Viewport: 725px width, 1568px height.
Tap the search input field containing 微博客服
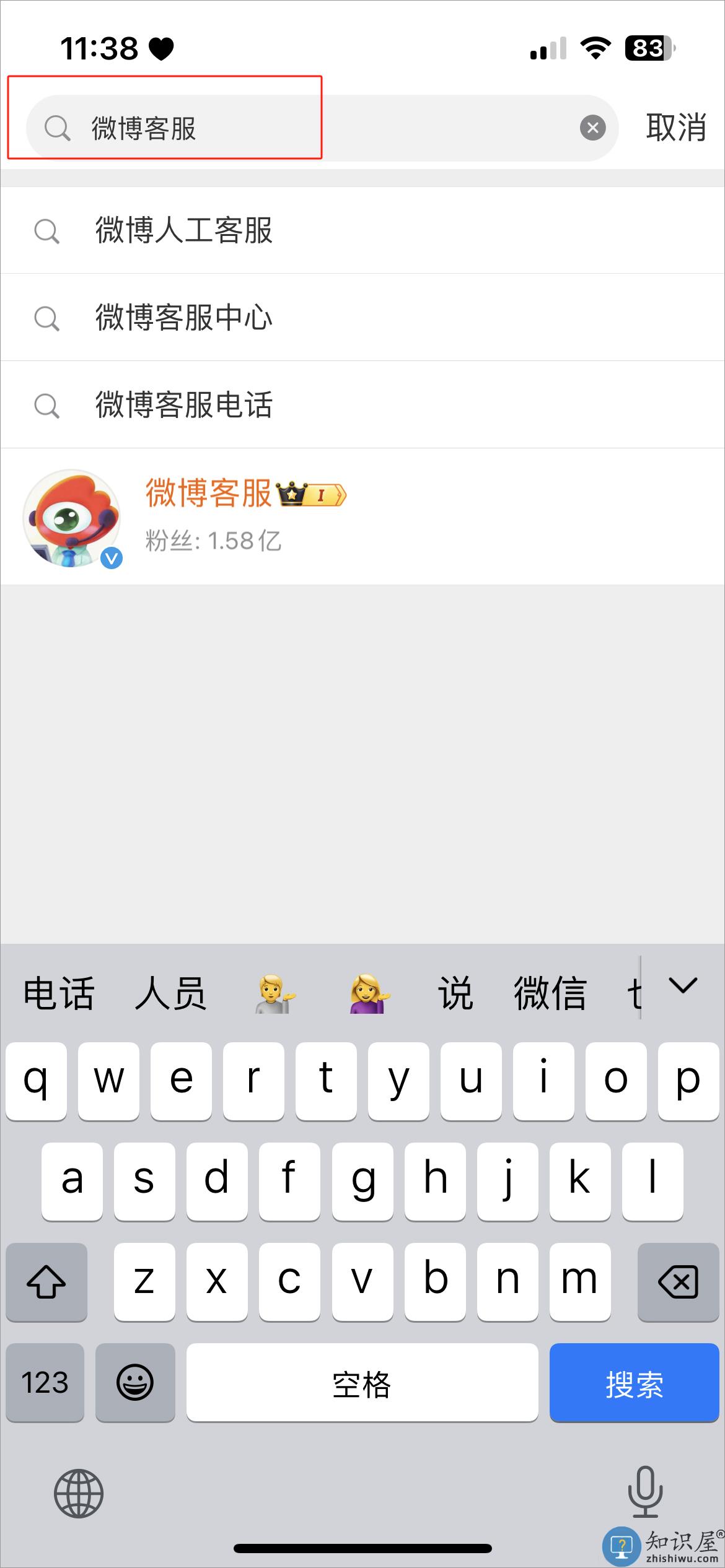pos(248,128)
